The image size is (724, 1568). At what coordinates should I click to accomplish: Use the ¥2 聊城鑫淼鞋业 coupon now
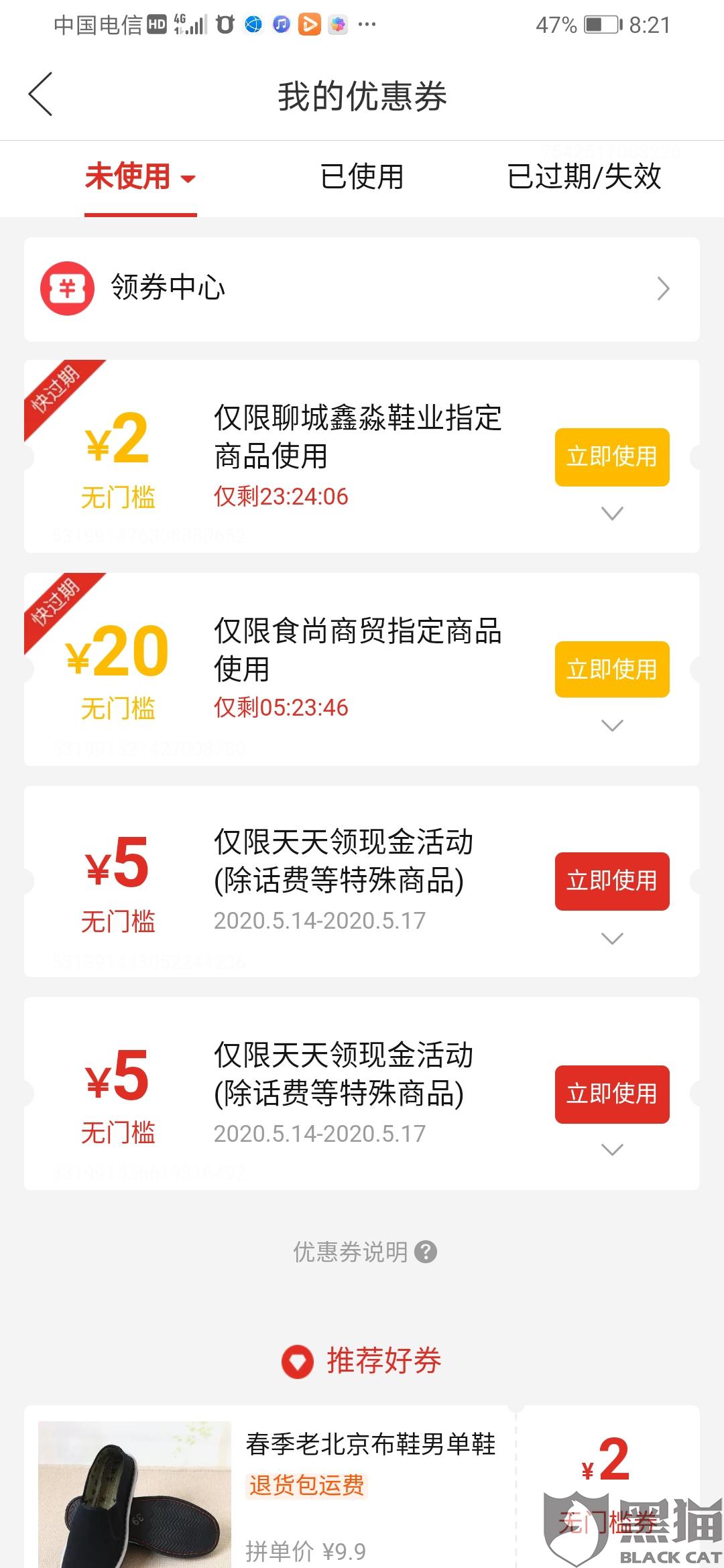[x=611, y=457]
